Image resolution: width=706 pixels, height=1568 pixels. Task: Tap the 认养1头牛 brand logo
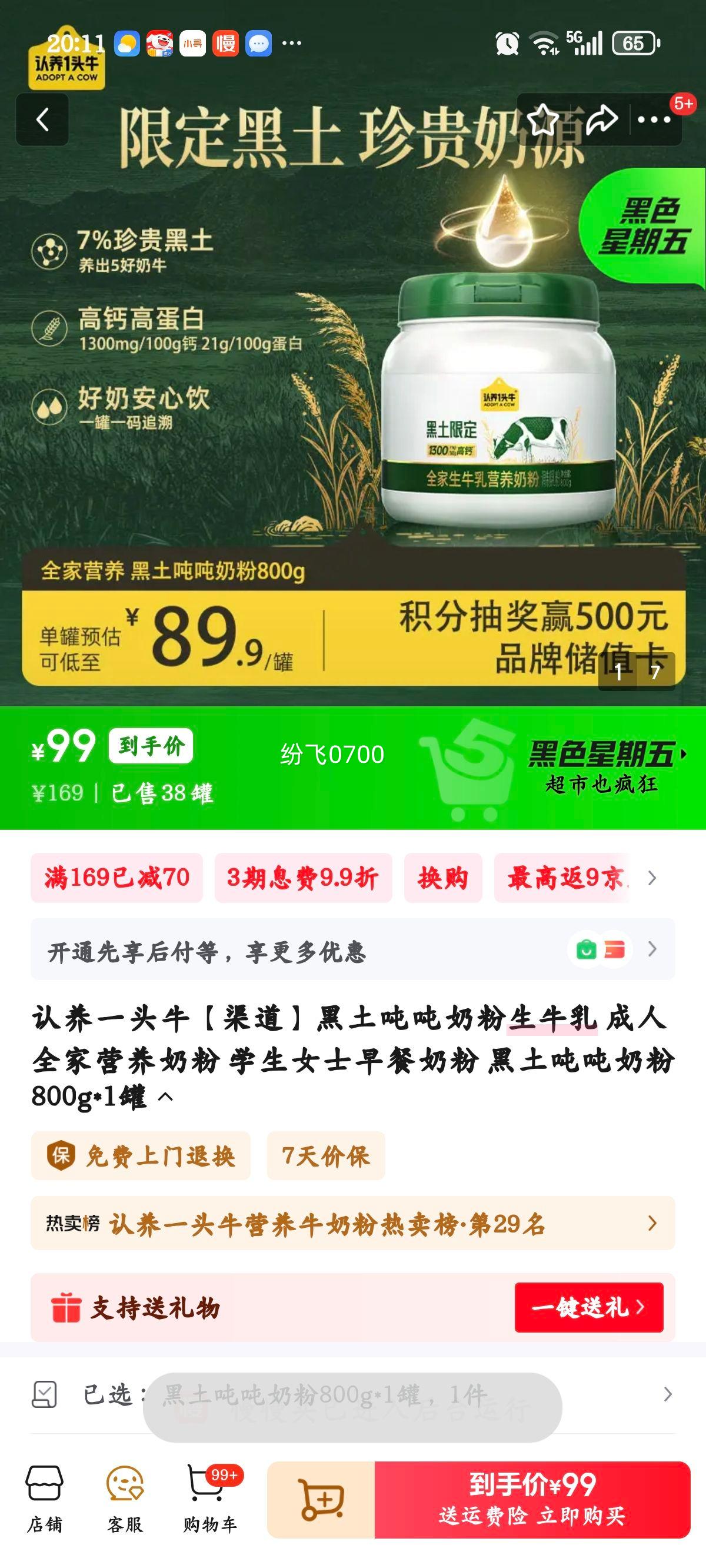67,67
